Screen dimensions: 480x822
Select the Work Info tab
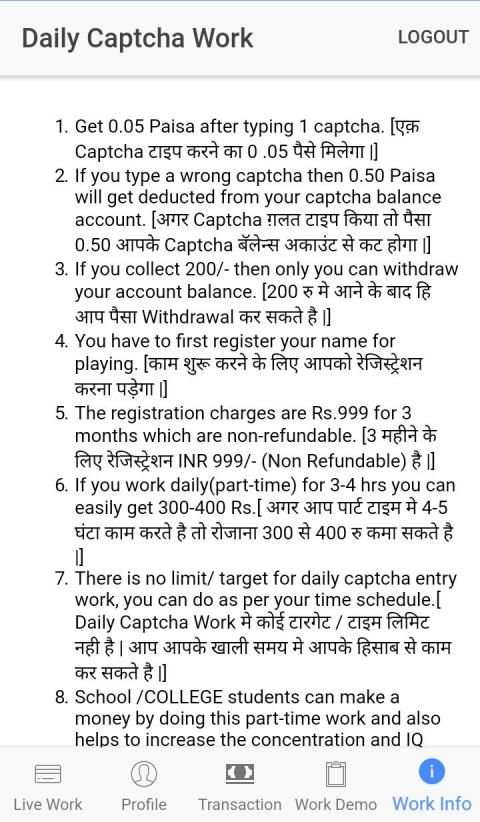click(432, 785)
